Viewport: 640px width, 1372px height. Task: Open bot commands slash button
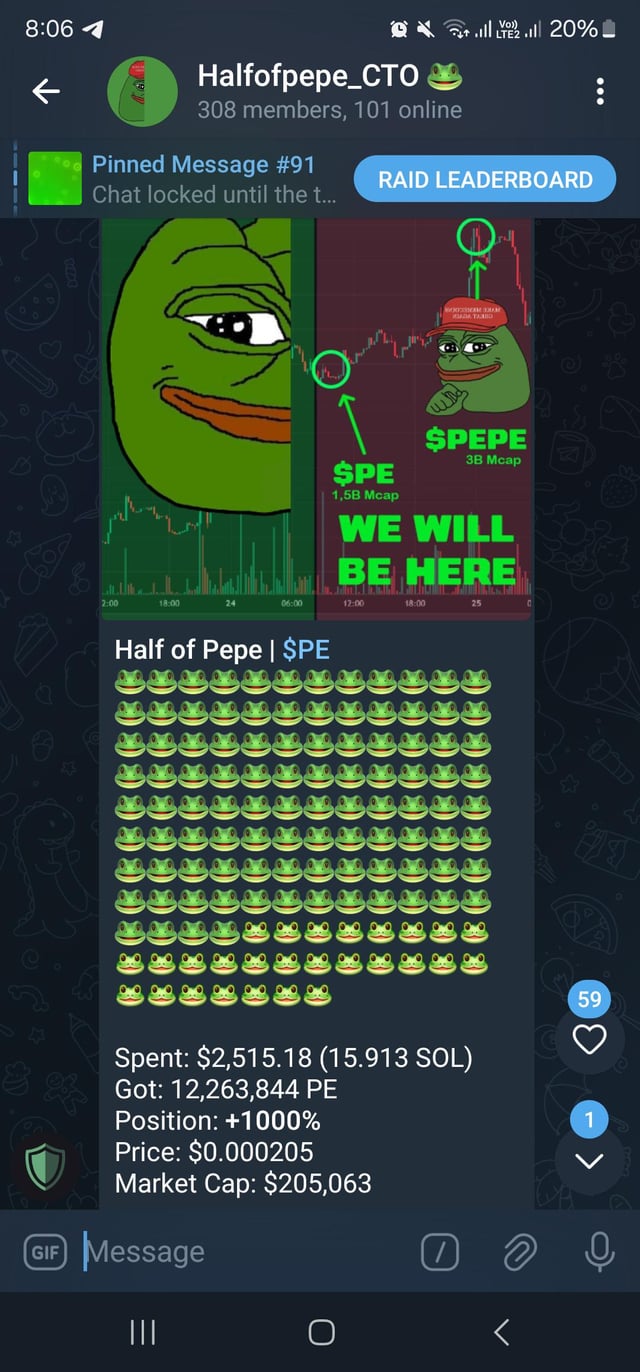coord(440,1251)
